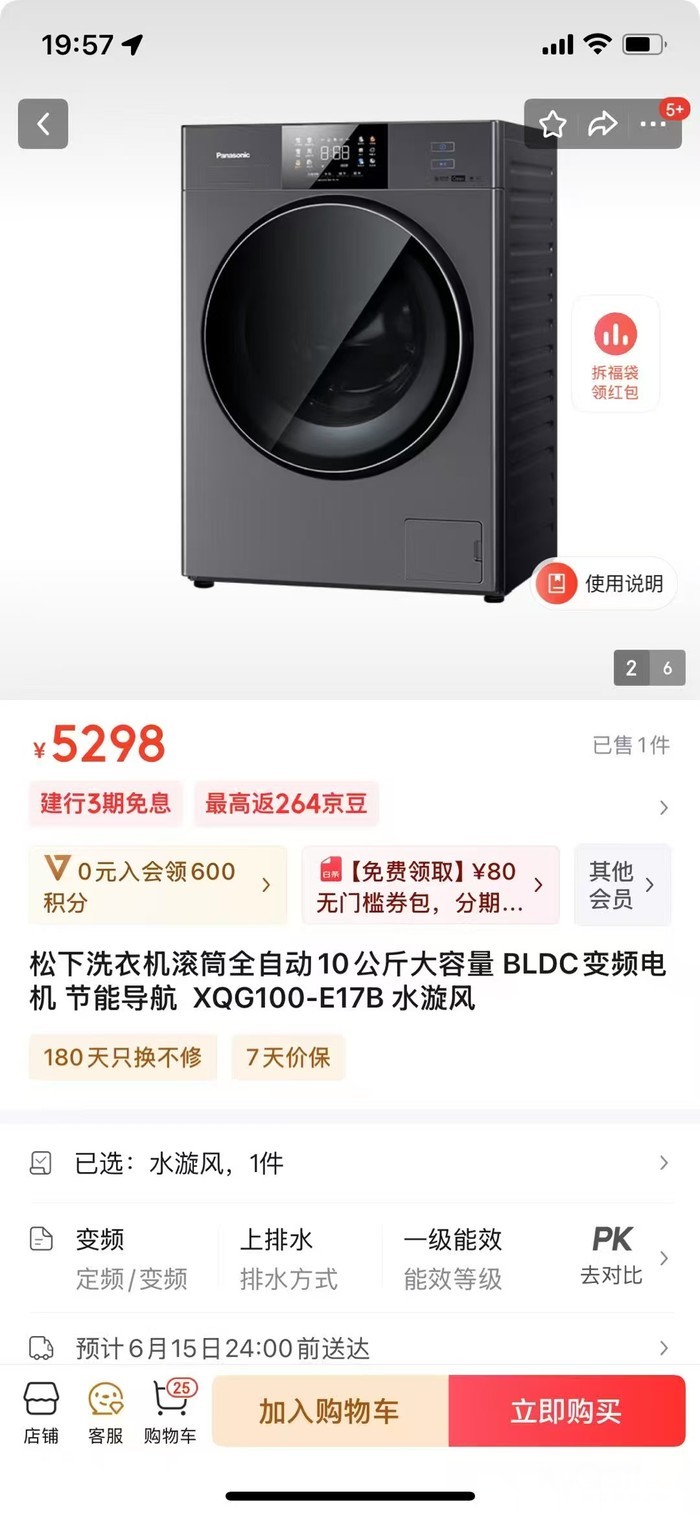Add item with 加入购物车
This screenshot has height=1515, width=700.
329,1411
